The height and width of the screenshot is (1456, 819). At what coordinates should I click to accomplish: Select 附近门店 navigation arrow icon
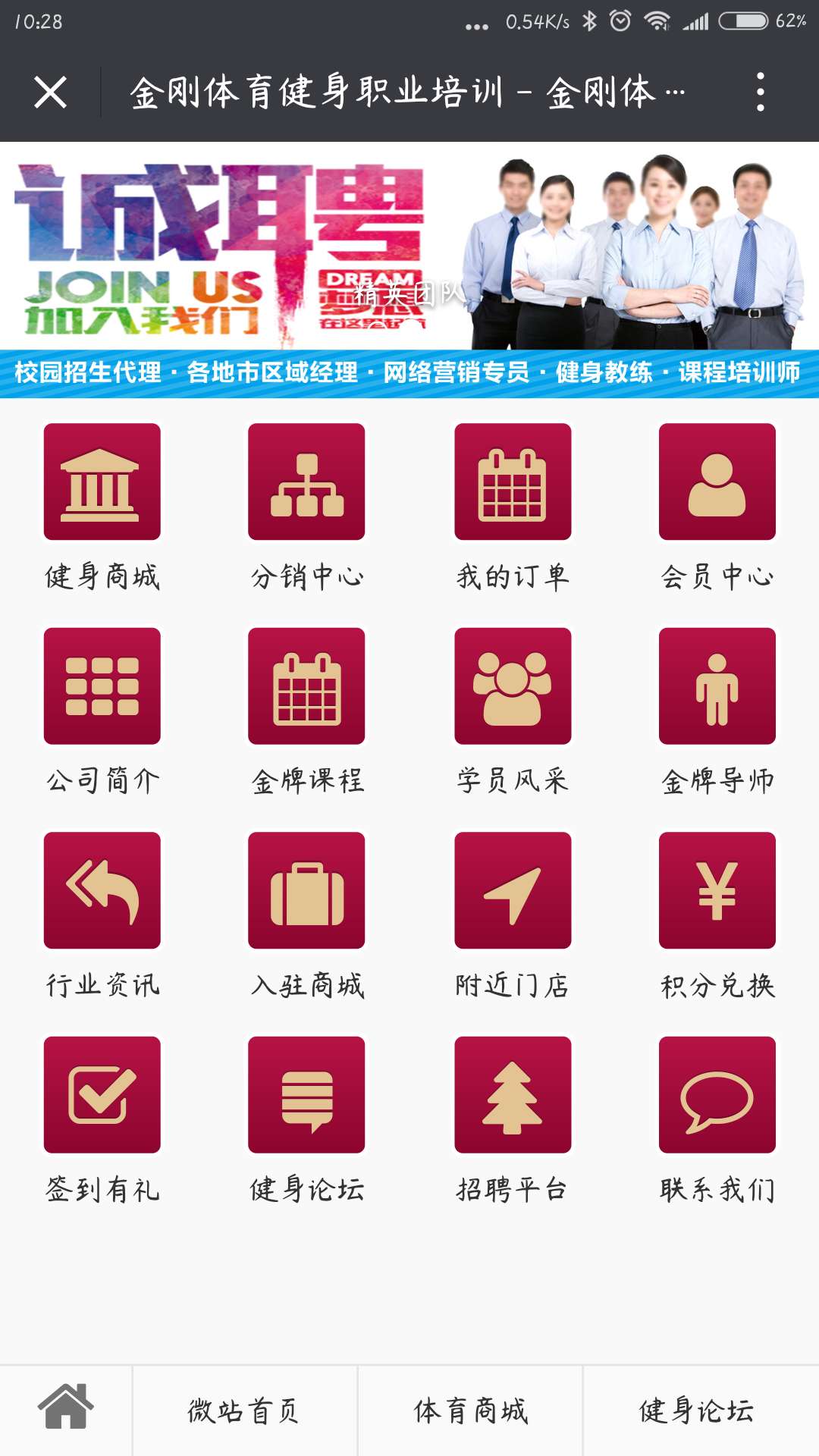(512, 891)
